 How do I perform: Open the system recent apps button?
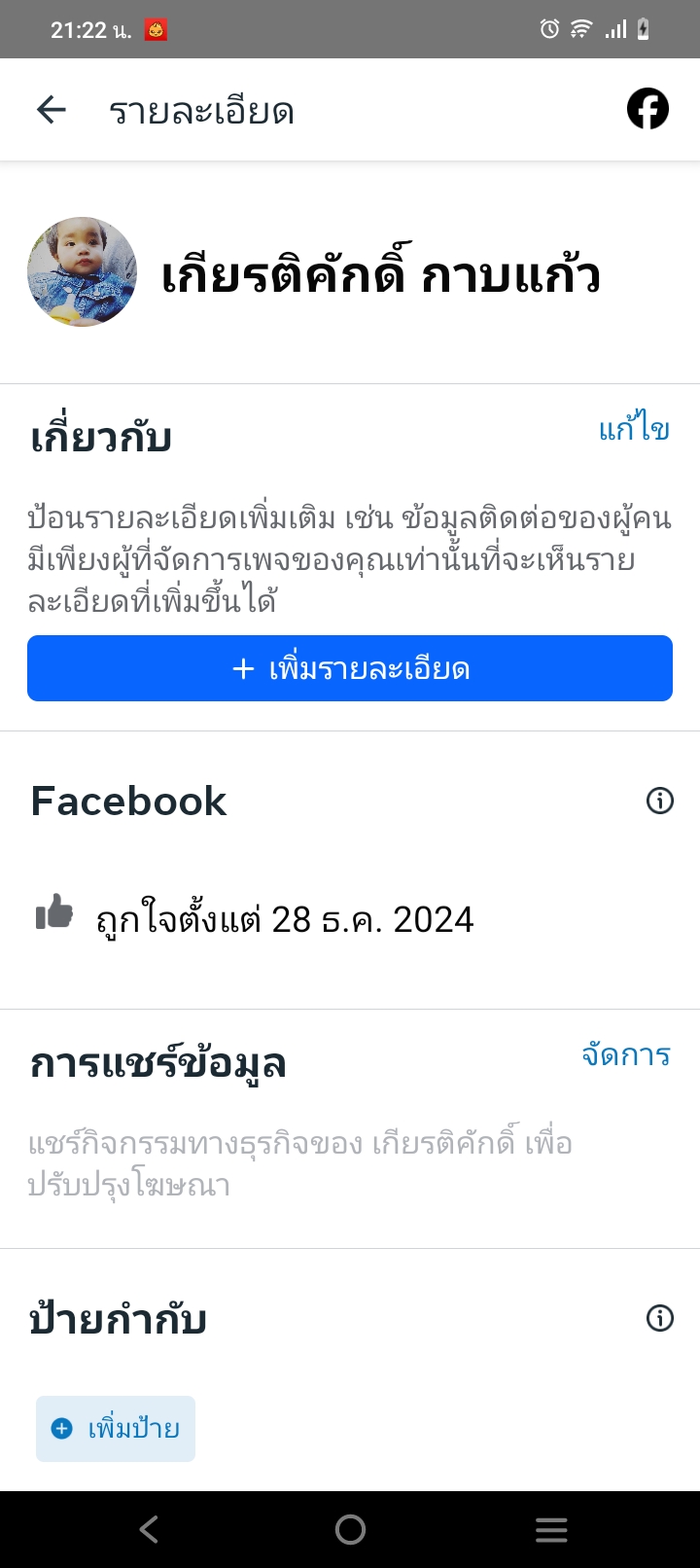point(551,1530)
